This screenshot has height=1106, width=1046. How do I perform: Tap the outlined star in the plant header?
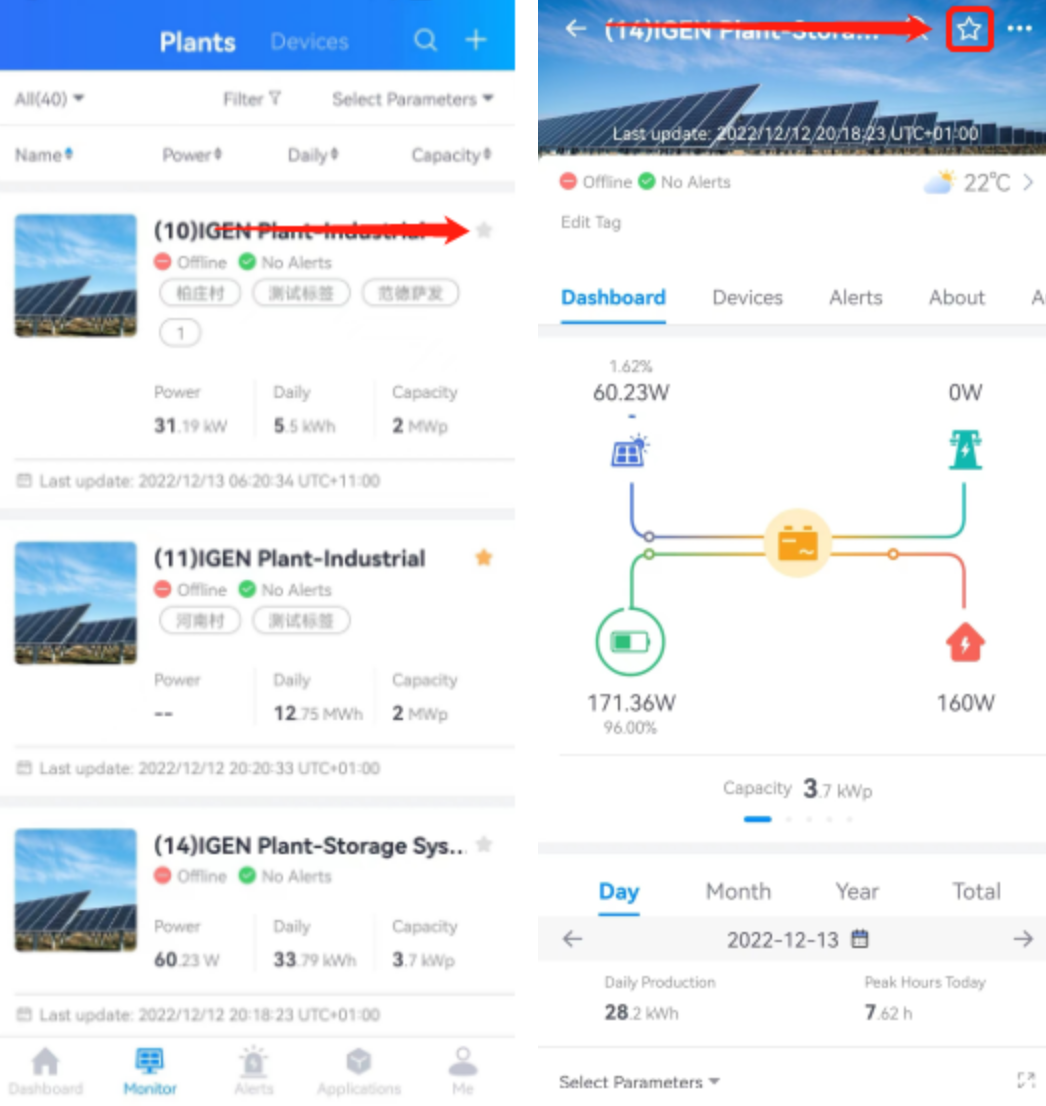click(x=968, y=30)
